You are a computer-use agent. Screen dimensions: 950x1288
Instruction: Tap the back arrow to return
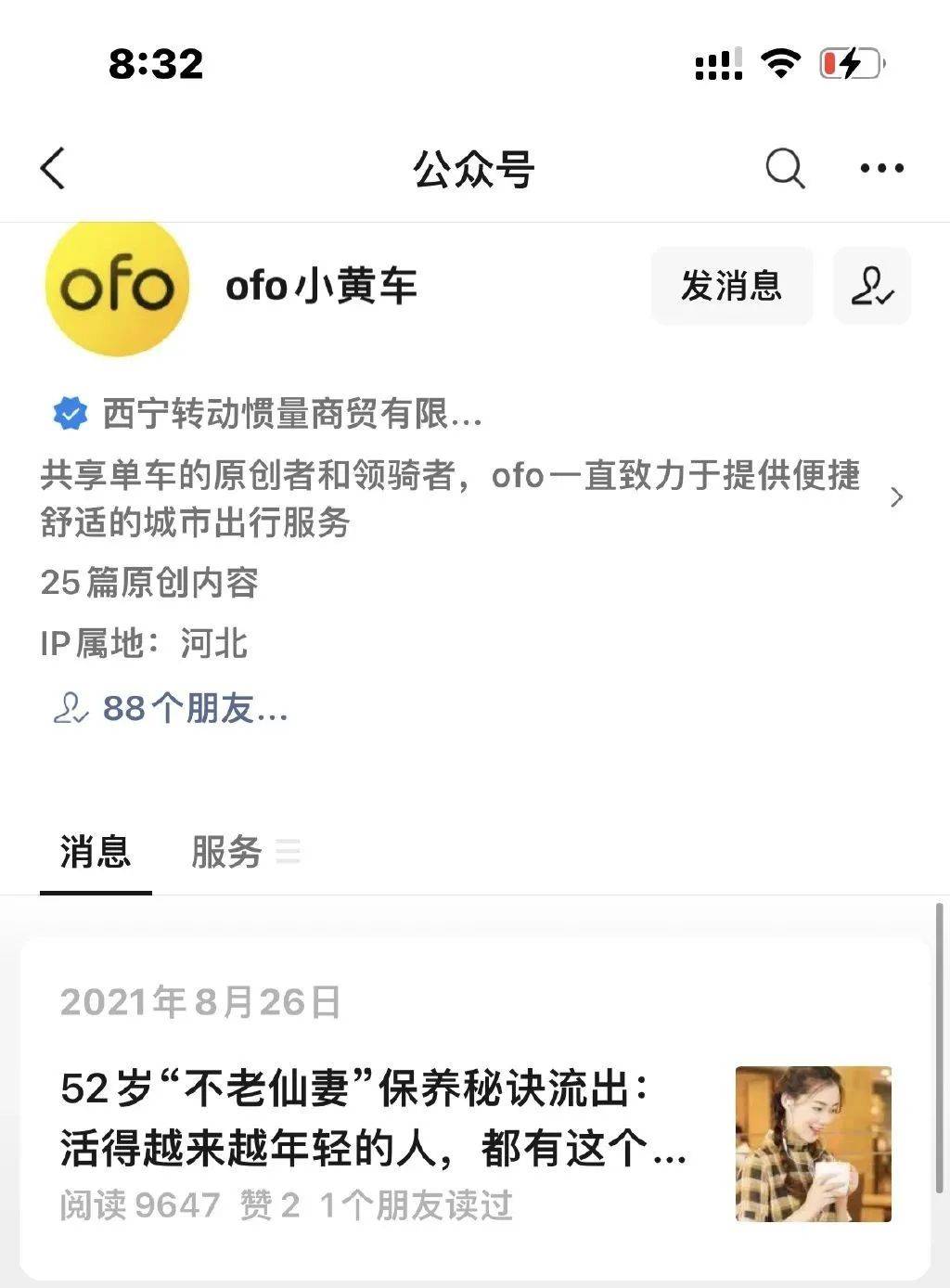pyautogui.click(x=53, y=168)
